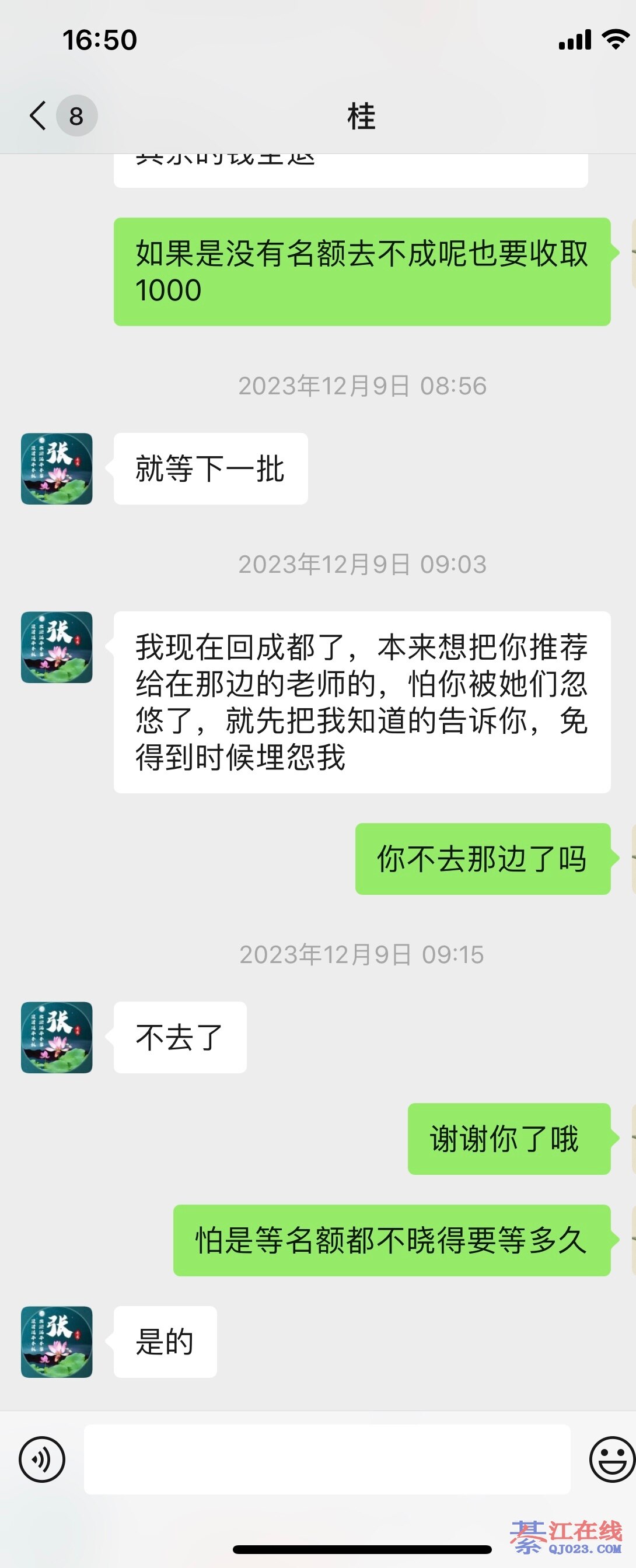636x1568 pixels.
Task: Tap the avatar next to "是的"
Action: 57,1342
